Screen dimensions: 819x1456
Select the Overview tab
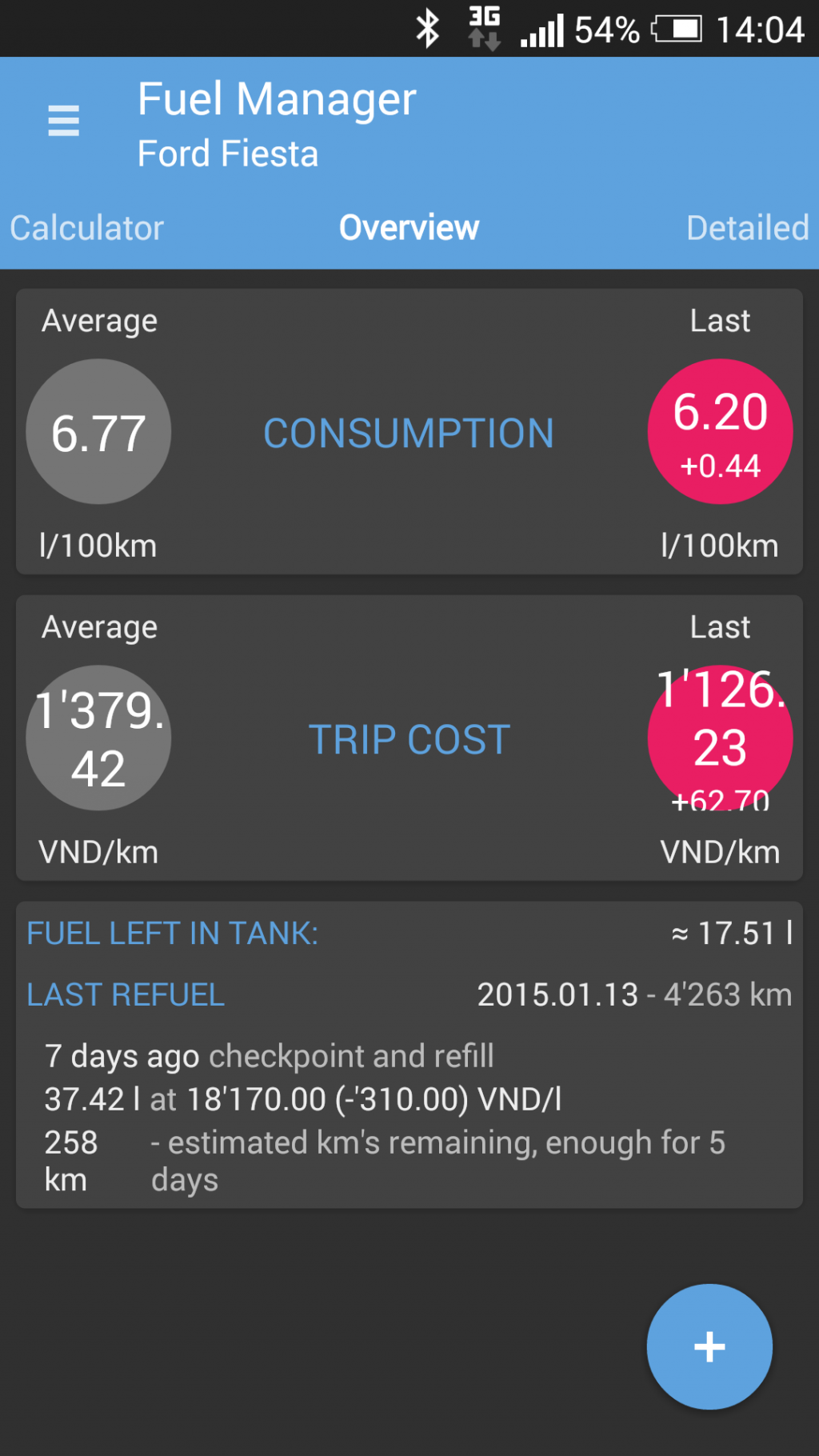(x=409, y=228)
